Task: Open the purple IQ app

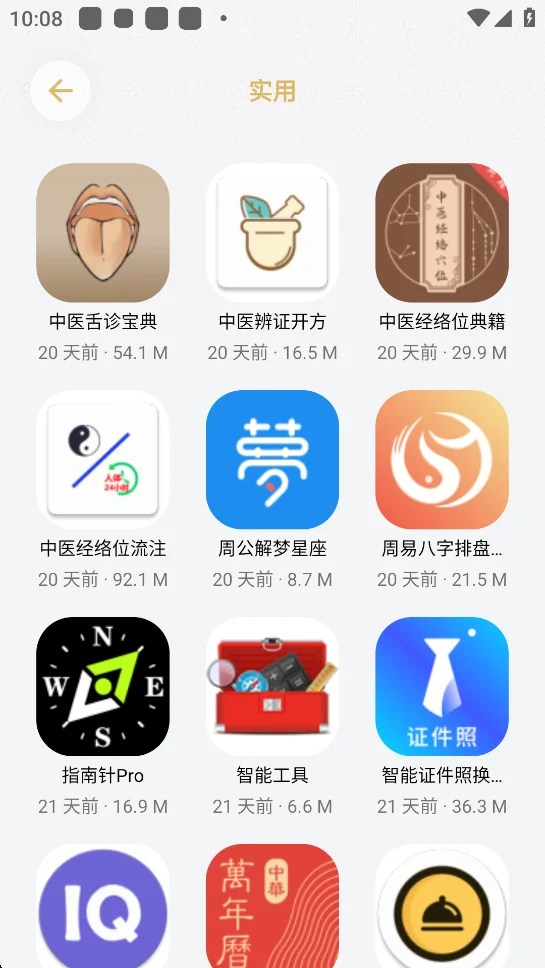Action: click(103, 906)
